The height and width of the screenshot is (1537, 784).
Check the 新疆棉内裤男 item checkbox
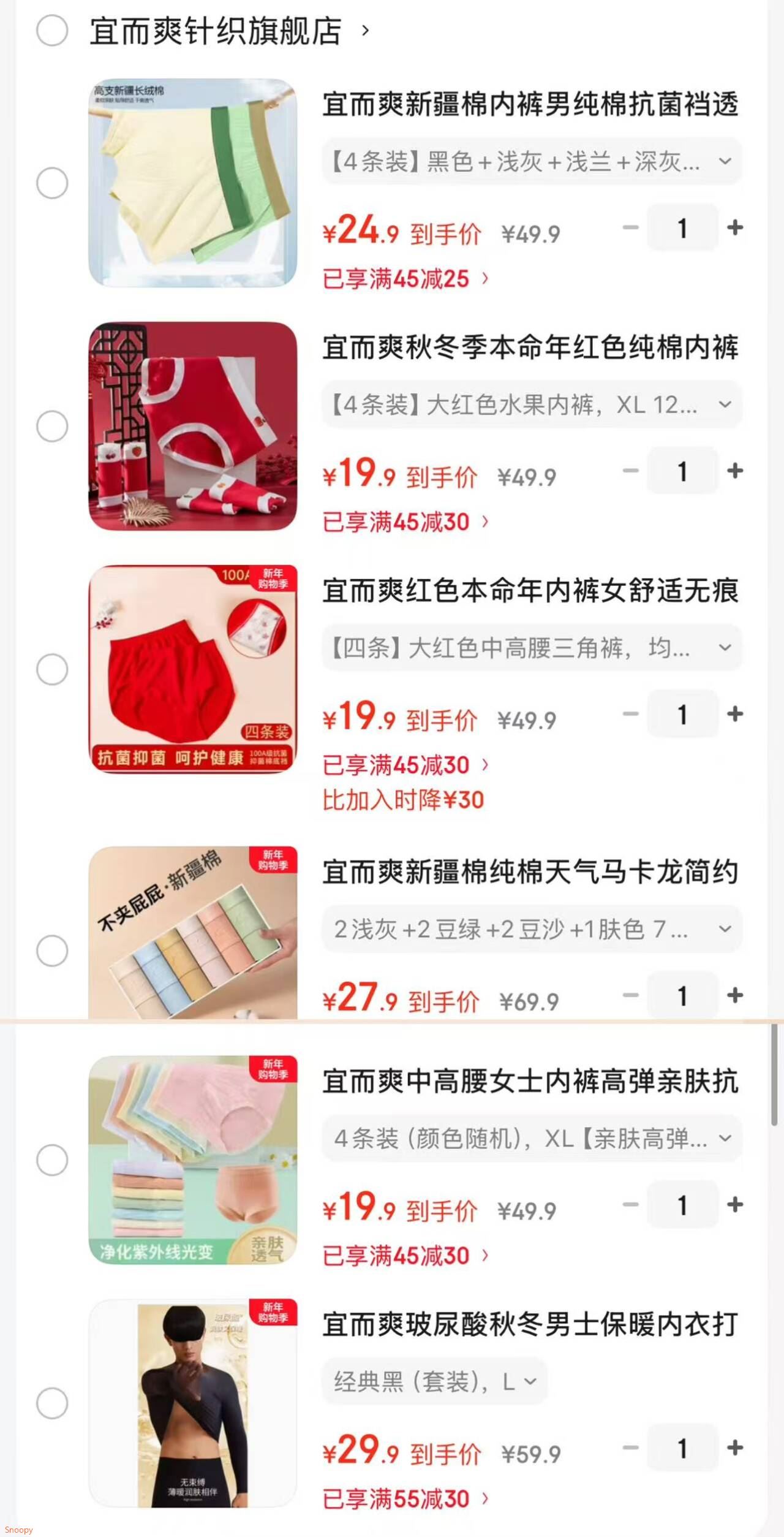coord(52,181)
